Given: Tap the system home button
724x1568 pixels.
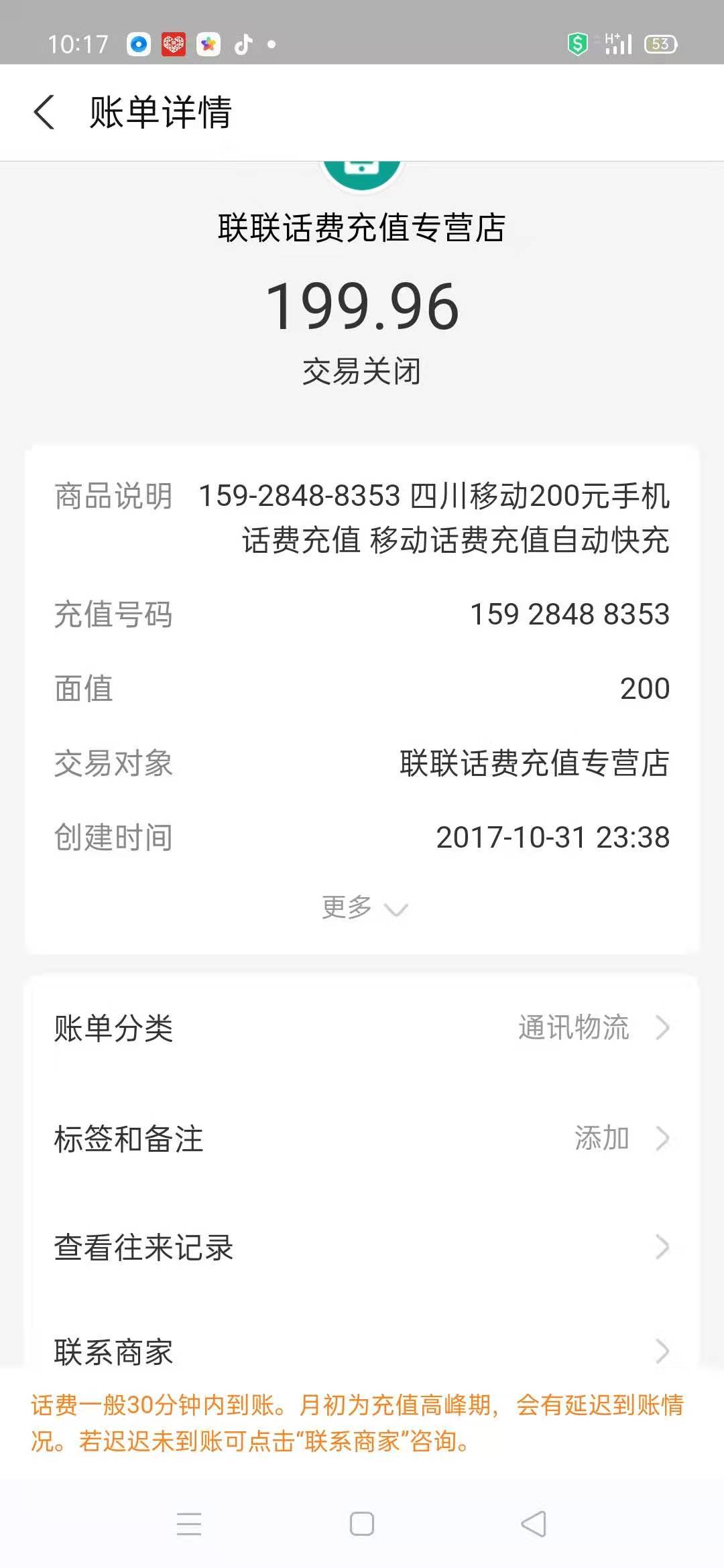Looking at the screenshot, I should coord(362,1524).
